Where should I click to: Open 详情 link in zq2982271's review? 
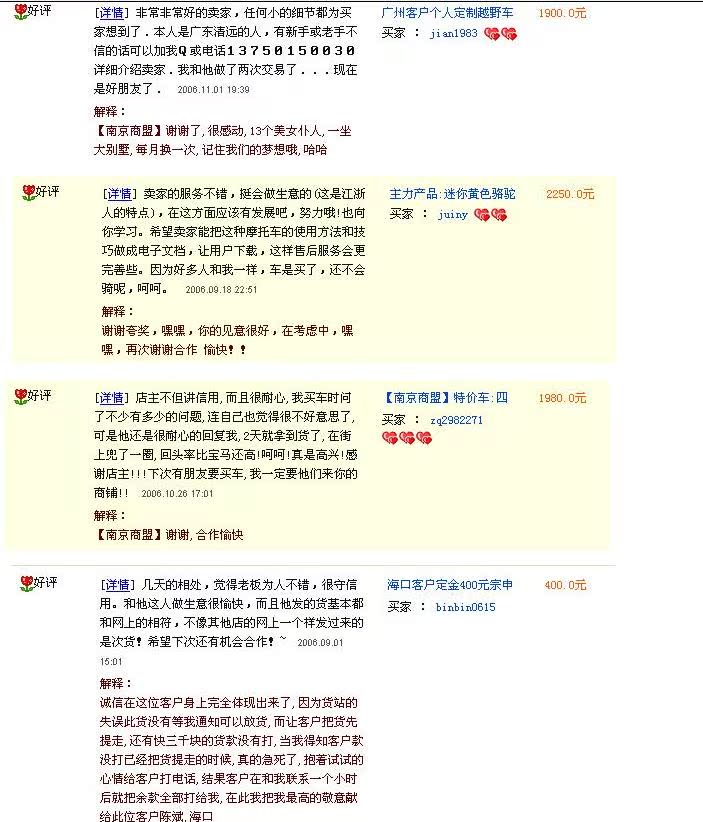[x=111, y=398]
